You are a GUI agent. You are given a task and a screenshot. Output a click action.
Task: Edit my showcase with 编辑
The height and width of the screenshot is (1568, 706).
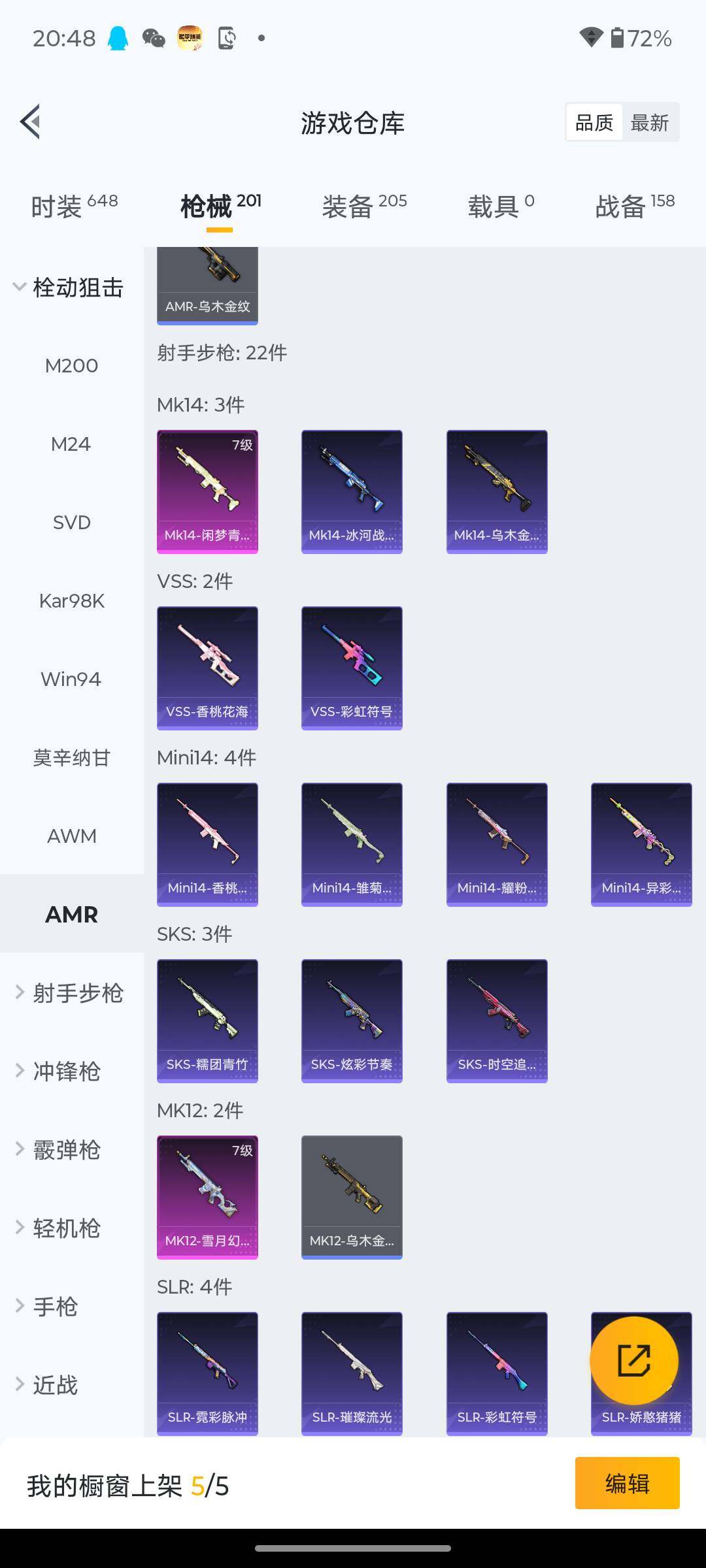(627, 1483)
